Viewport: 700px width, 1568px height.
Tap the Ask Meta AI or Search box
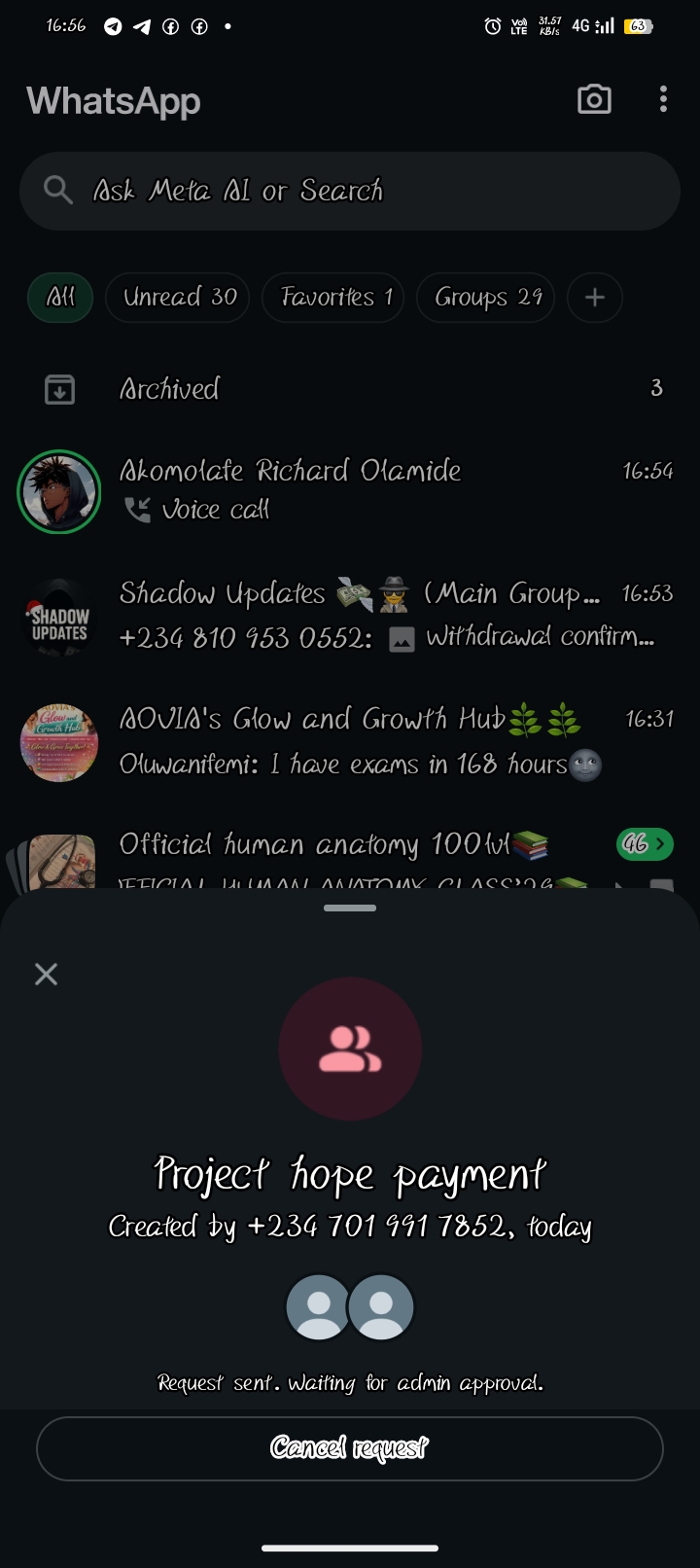350,191
